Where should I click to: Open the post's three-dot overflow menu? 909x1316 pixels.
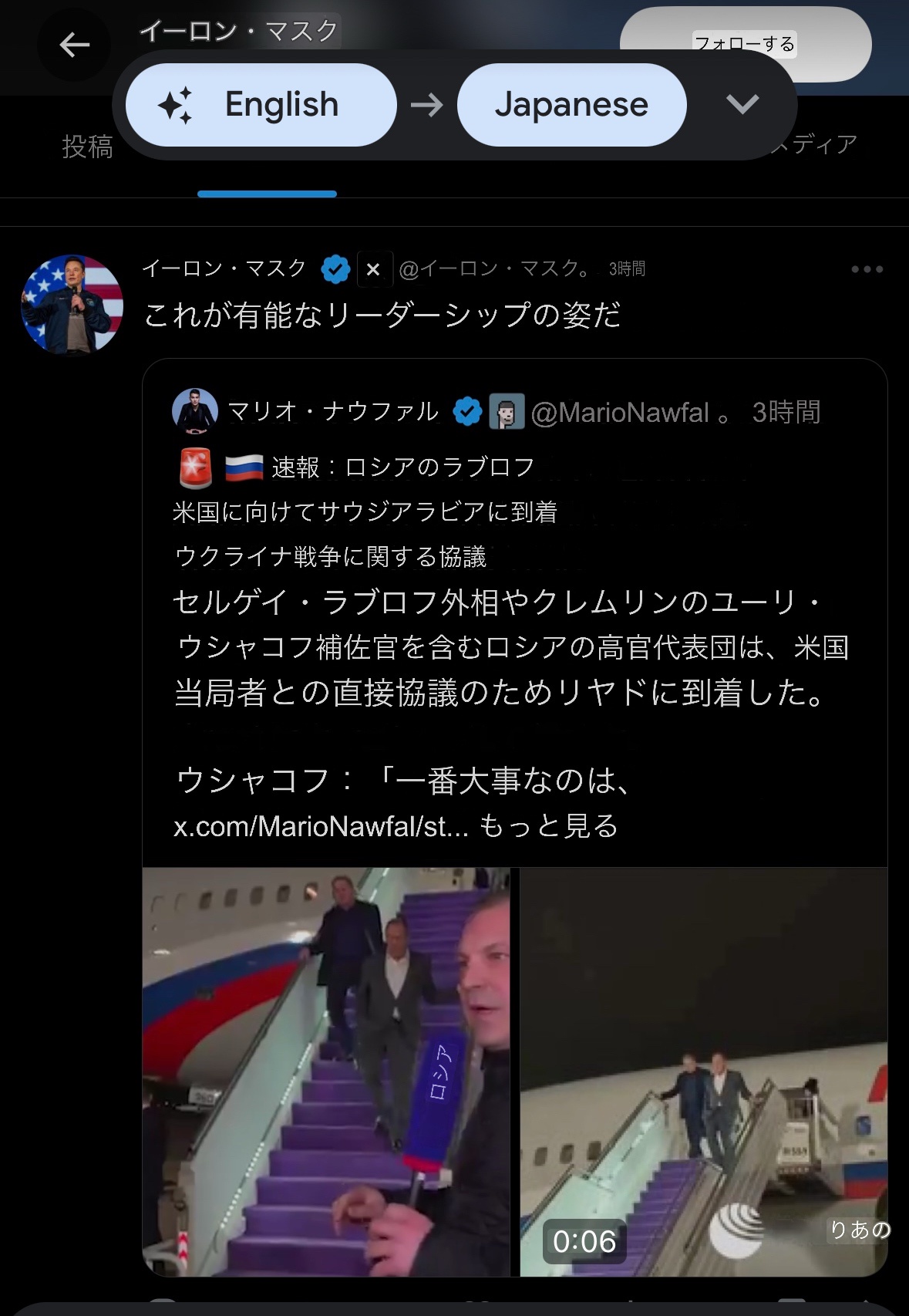coord(867,269)
